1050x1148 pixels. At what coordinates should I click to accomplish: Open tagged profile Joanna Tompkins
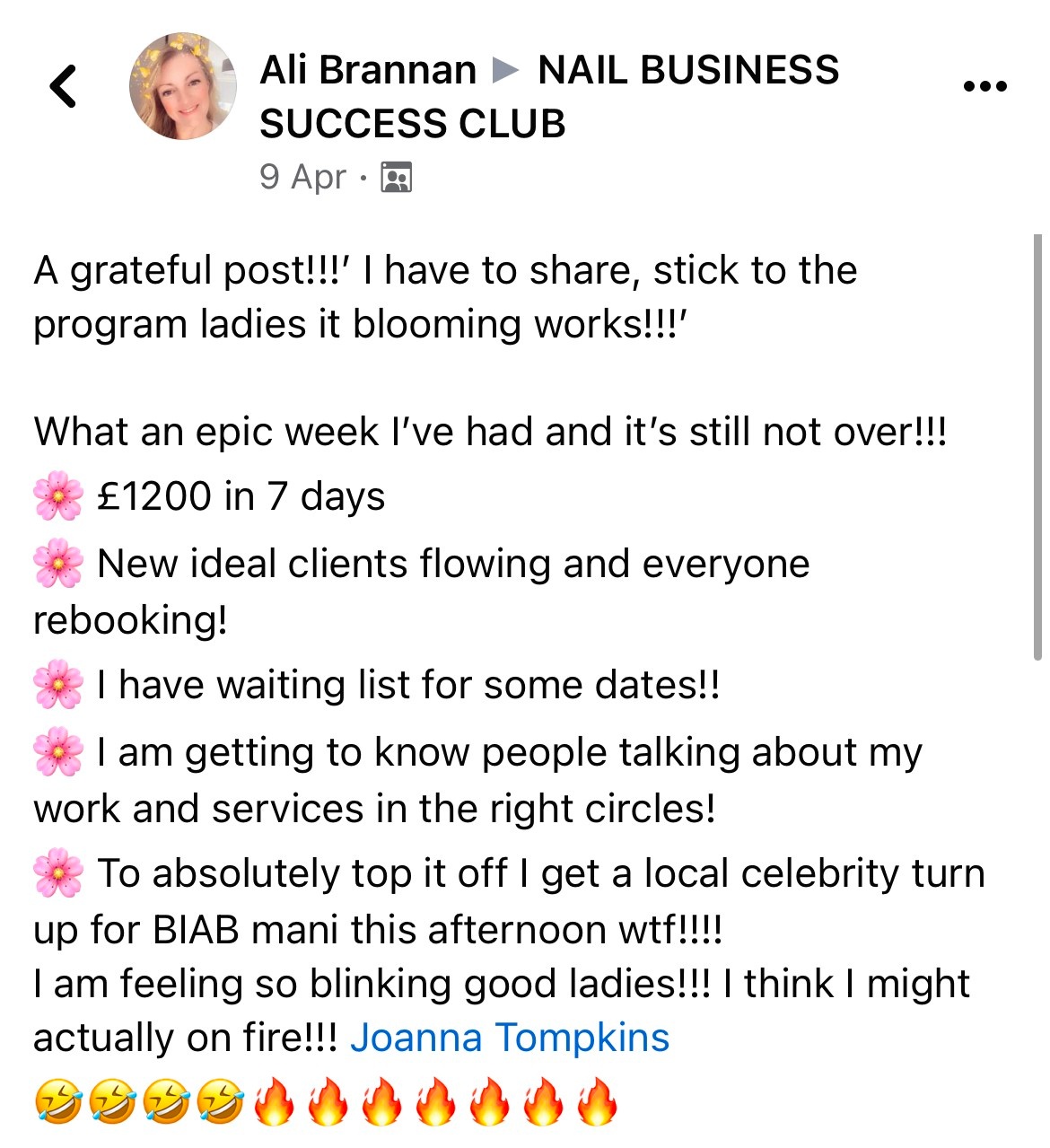pos(510,1038)
